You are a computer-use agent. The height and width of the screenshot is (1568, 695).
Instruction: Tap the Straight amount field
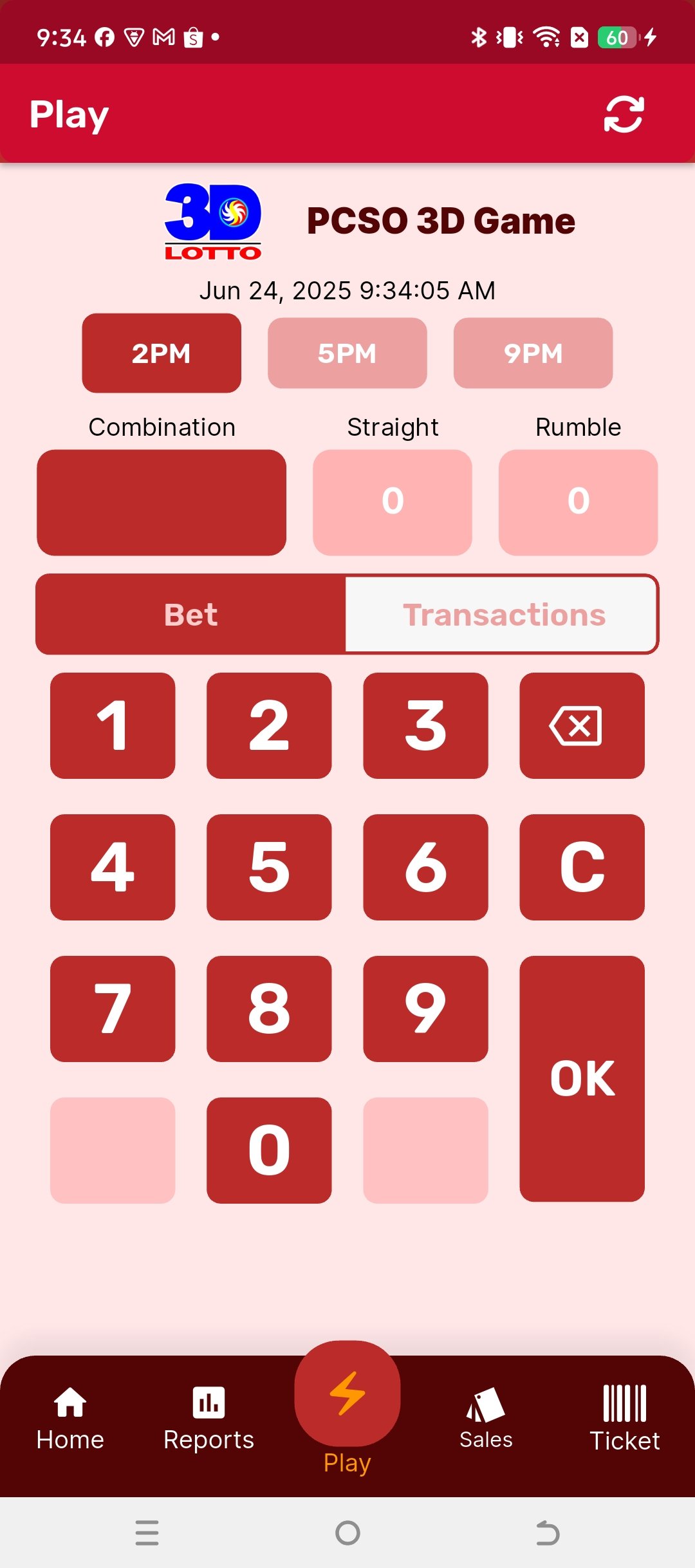393,501
